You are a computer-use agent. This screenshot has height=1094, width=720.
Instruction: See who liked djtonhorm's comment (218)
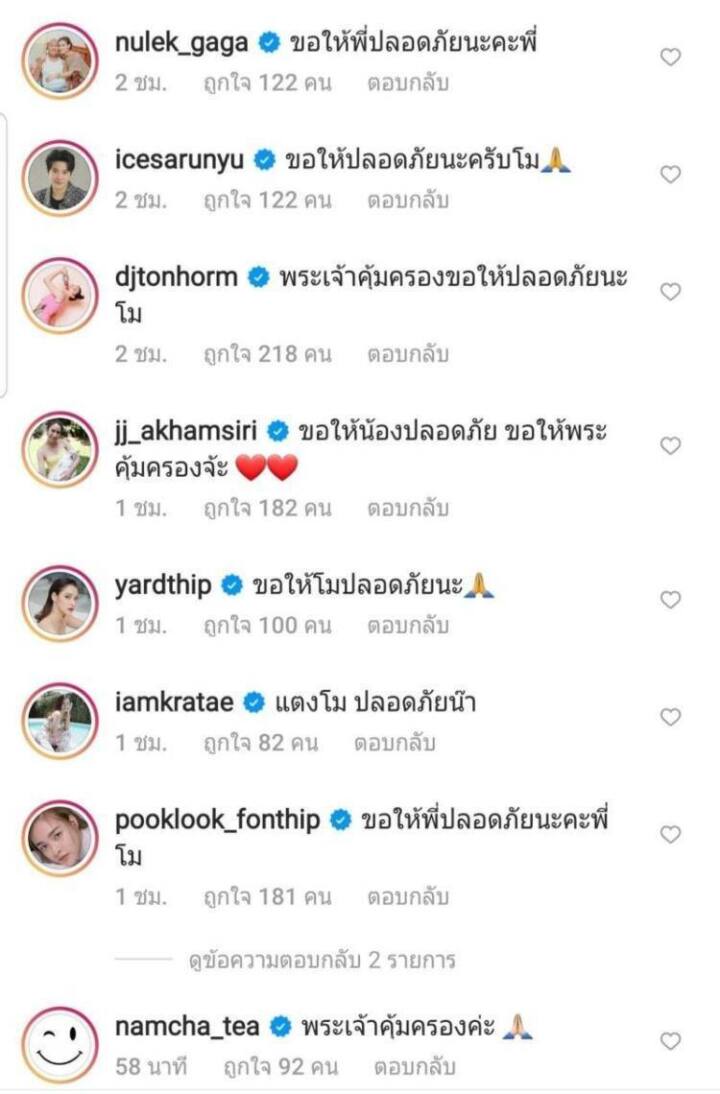coord(267,354)
